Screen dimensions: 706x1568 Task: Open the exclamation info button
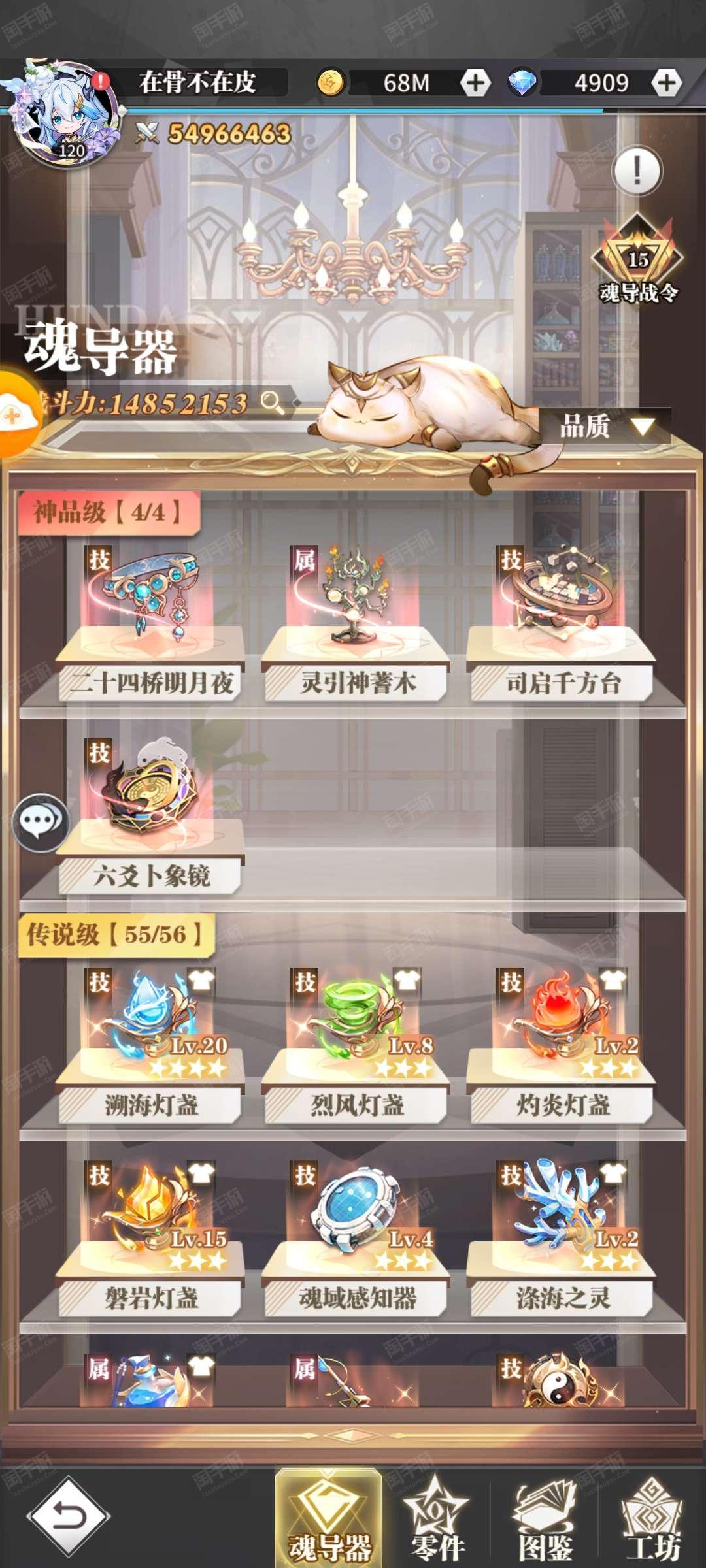click(637, 171)
